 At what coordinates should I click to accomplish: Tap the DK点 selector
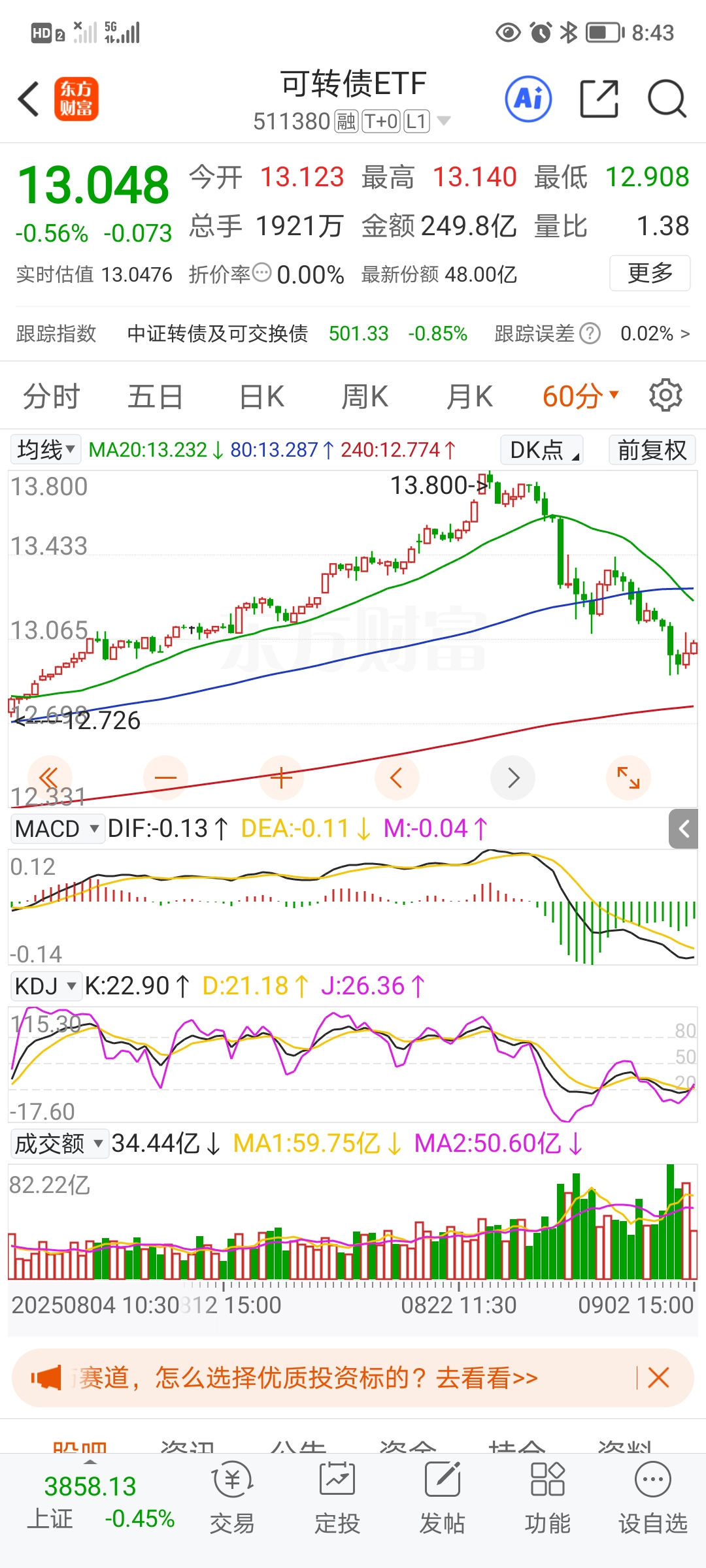pyautogui.click(x=542, y=450)
